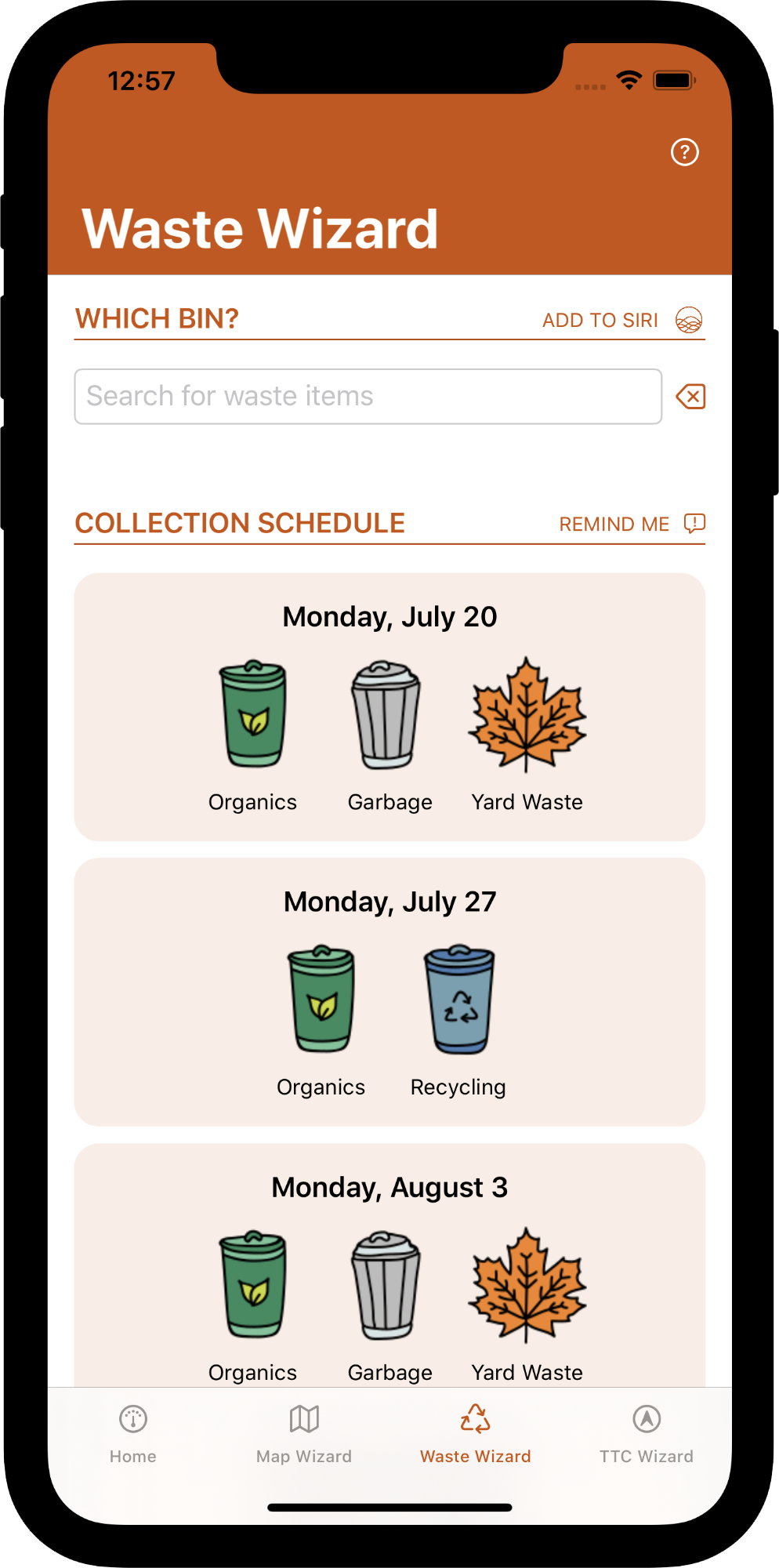Set a collection reminder with Remind Me

pyautogui.click(x=632, y=524)
